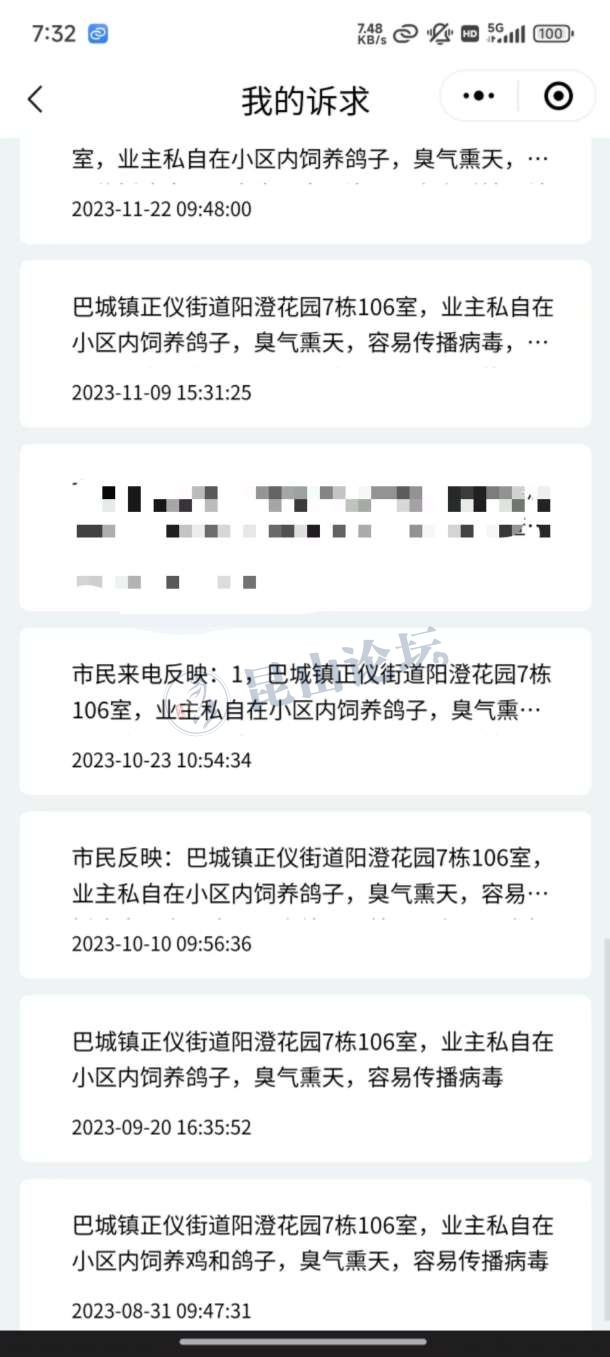
Task: Open the mini program more options menu
Action: (479, 97)
